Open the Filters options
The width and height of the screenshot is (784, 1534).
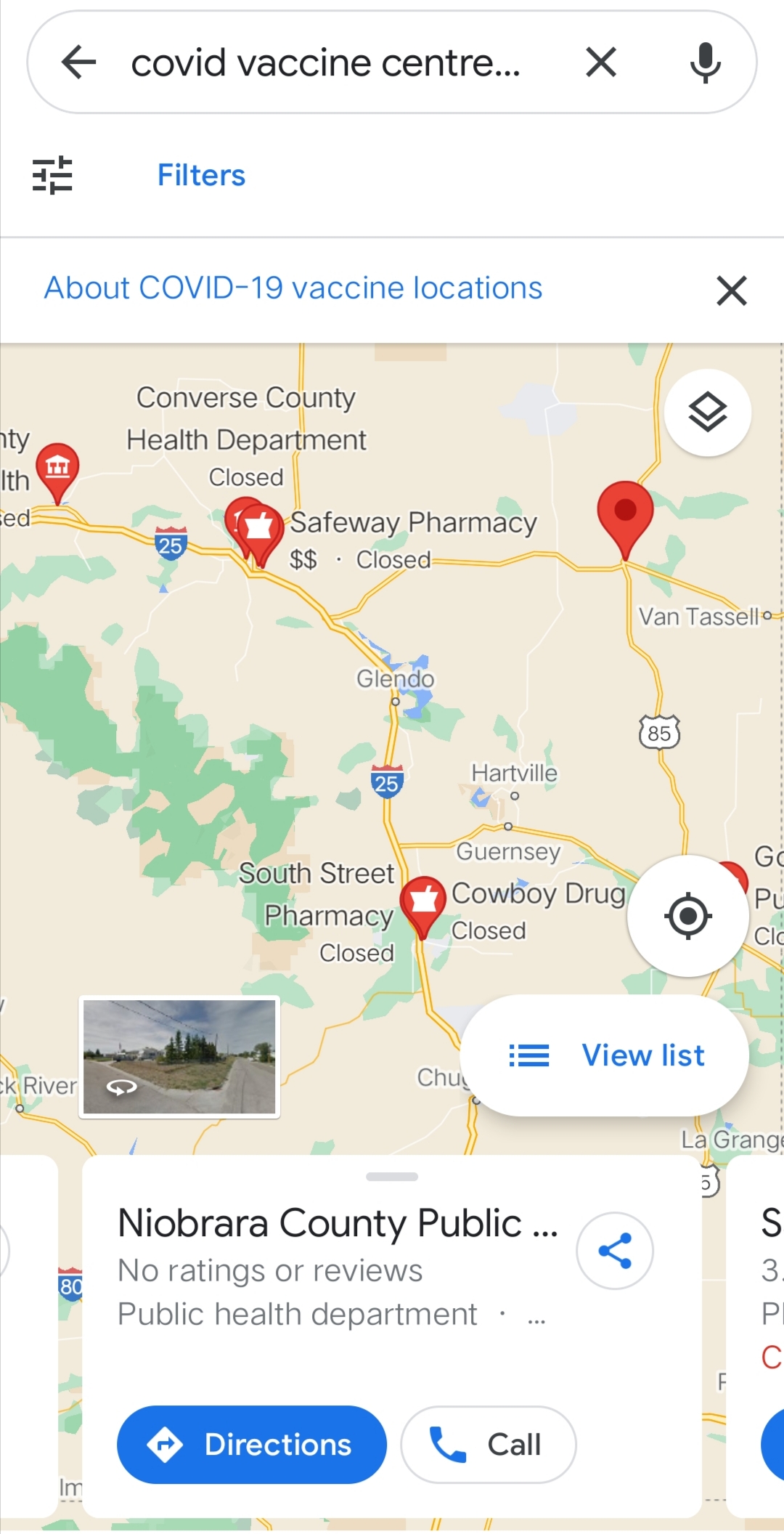(201, 175)
